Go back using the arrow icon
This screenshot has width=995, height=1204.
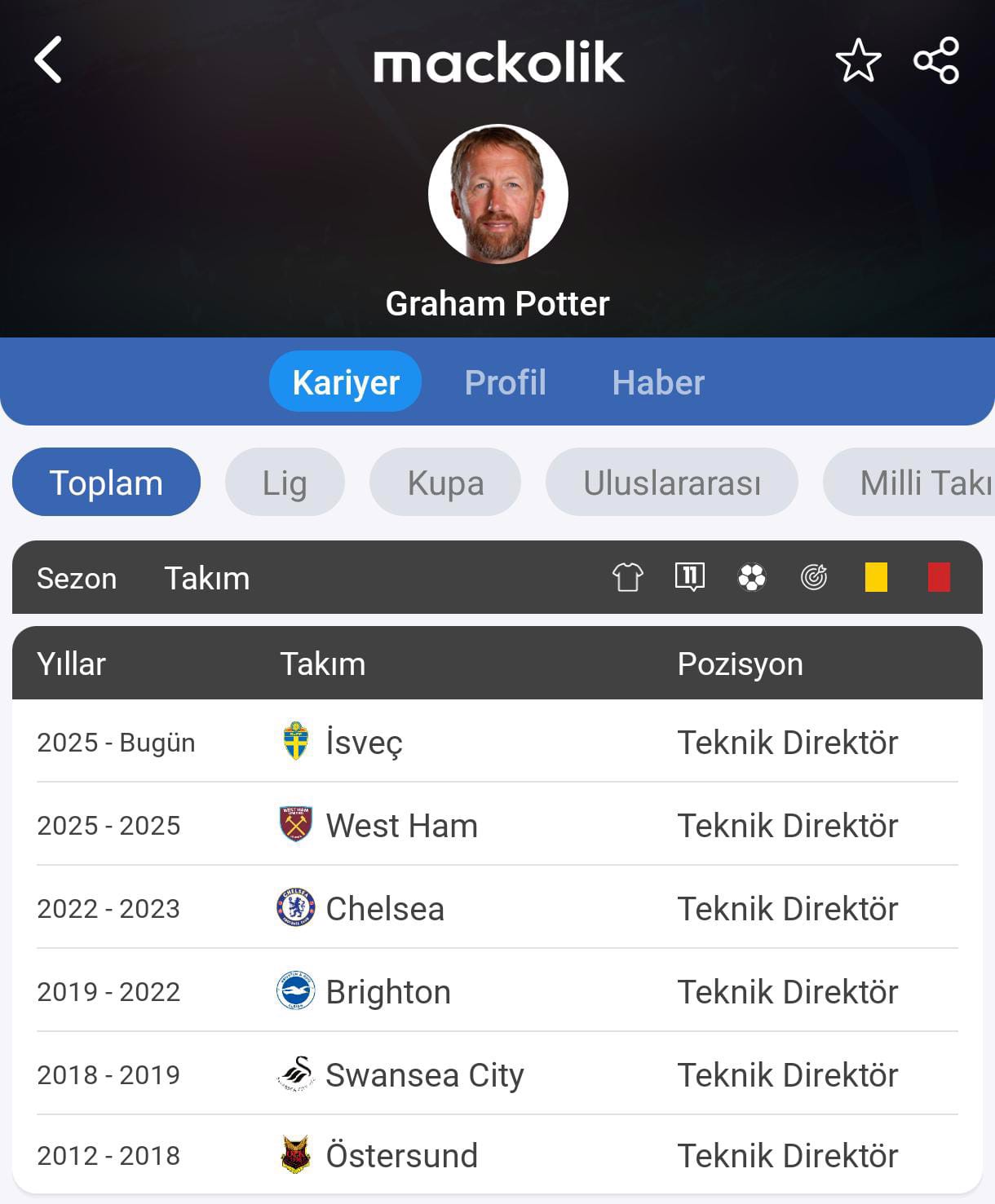tap(48, 60)
